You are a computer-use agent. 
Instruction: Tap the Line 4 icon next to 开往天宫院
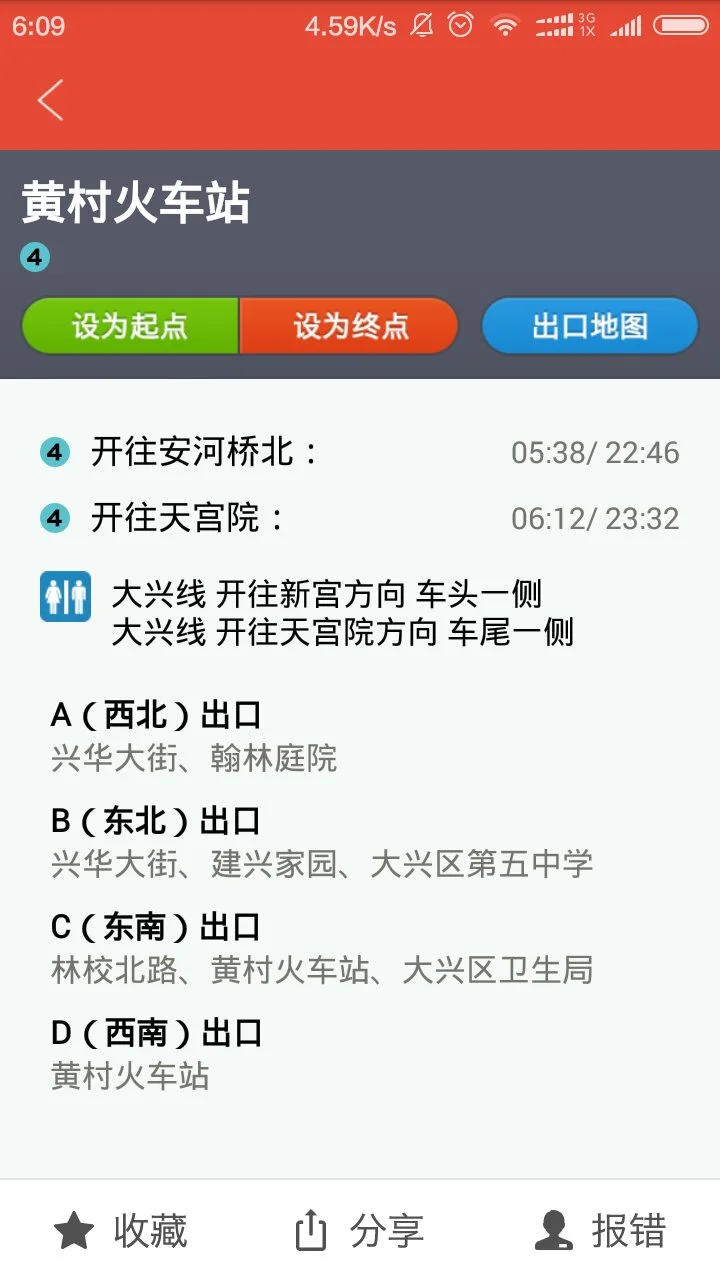(53, 518)
